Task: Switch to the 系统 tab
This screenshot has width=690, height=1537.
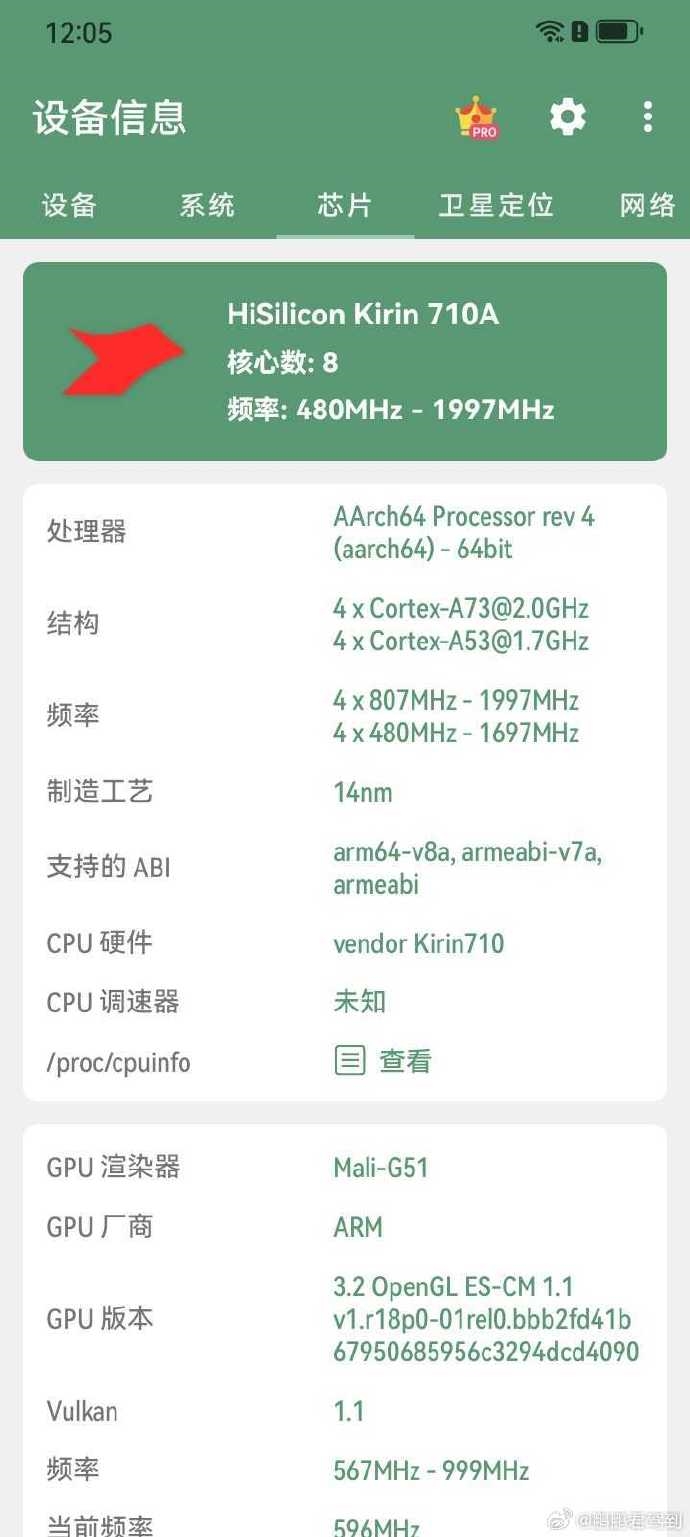Action: [x=207, y=205]
